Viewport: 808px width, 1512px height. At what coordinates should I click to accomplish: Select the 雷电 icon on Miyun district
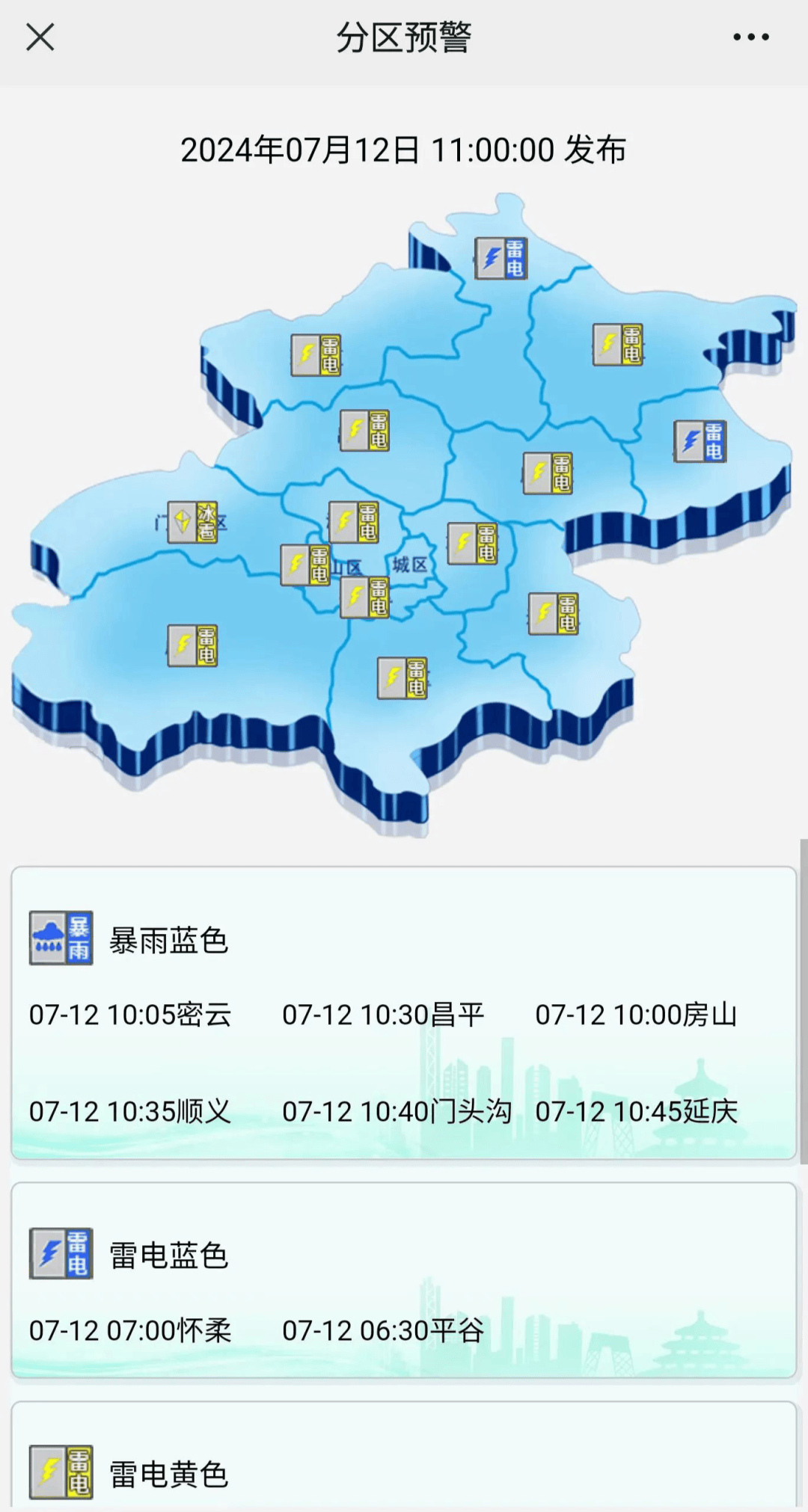pos(617,344)
